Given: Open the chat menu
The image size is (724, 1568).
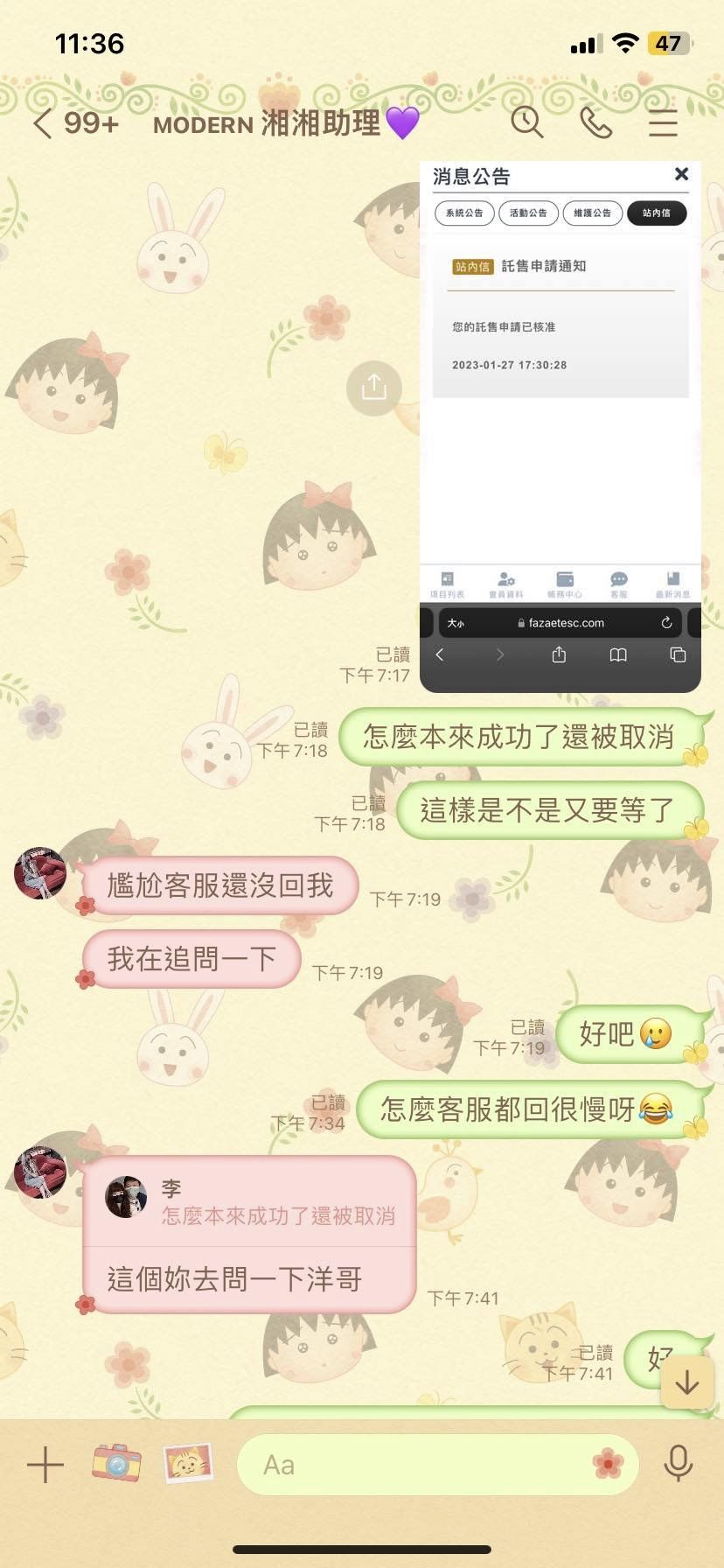Looking at the screenshot, I should click(x=663, y=123).
